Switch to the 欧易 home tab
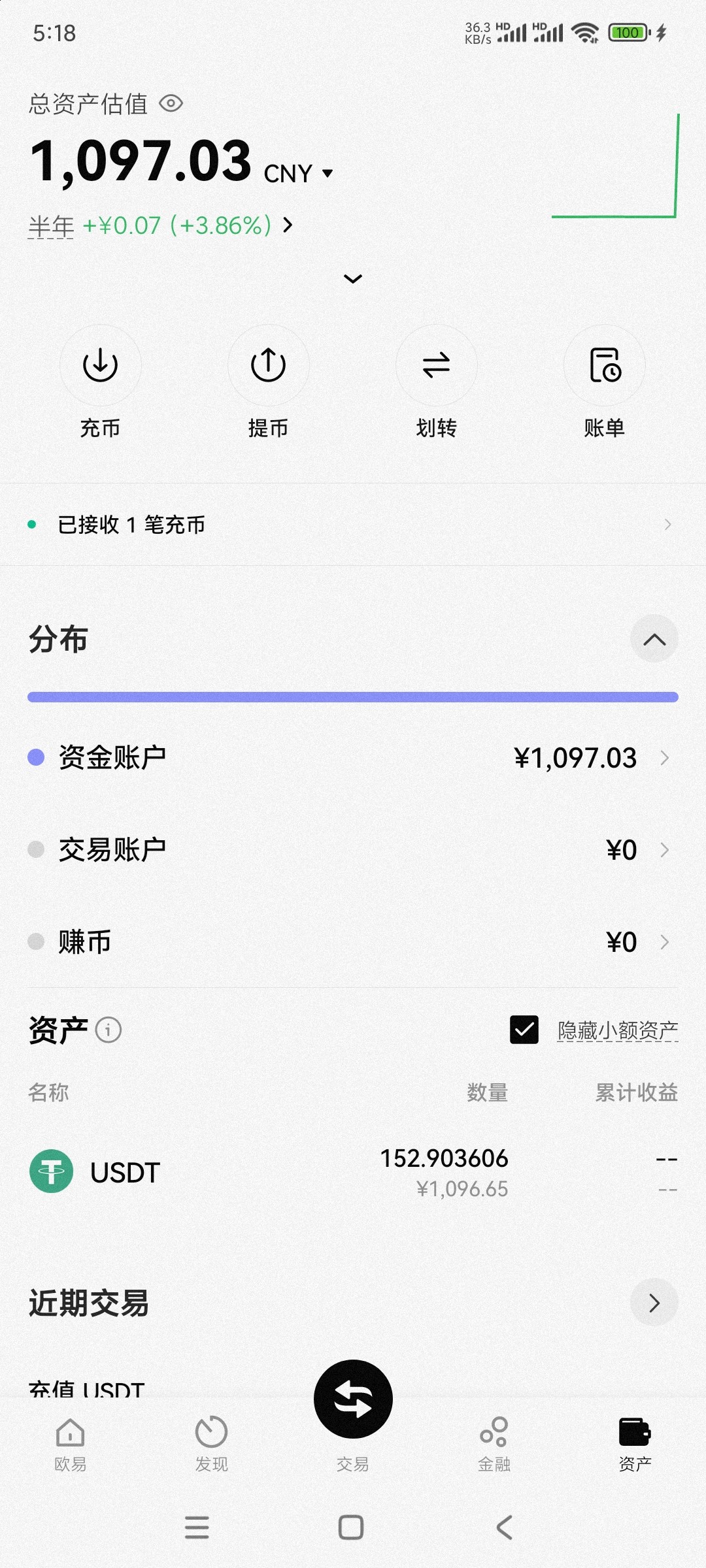The height and width of the screenshot is (1568, 706). click(71, 1444)
